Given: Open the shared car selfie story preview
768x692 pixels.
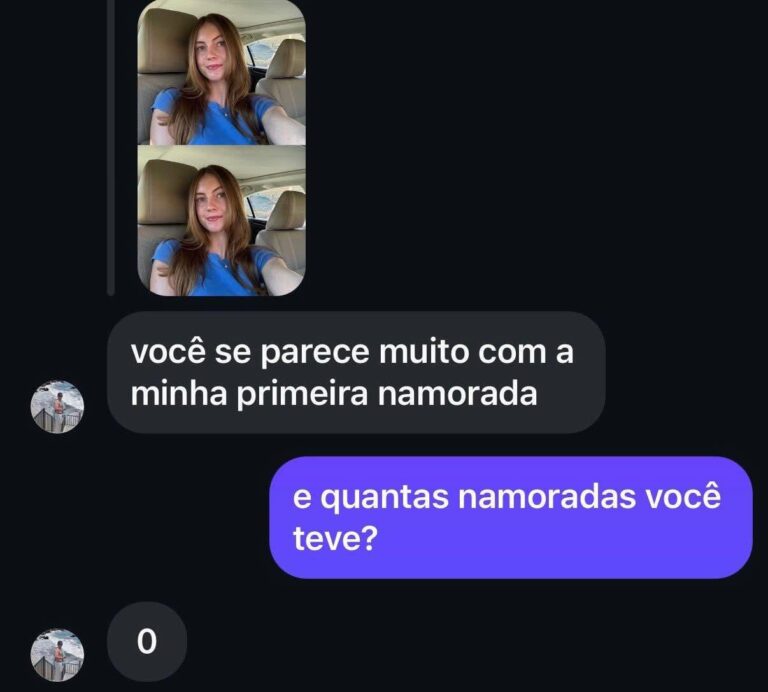Looking at the screenshot, I should coord(221,147).
